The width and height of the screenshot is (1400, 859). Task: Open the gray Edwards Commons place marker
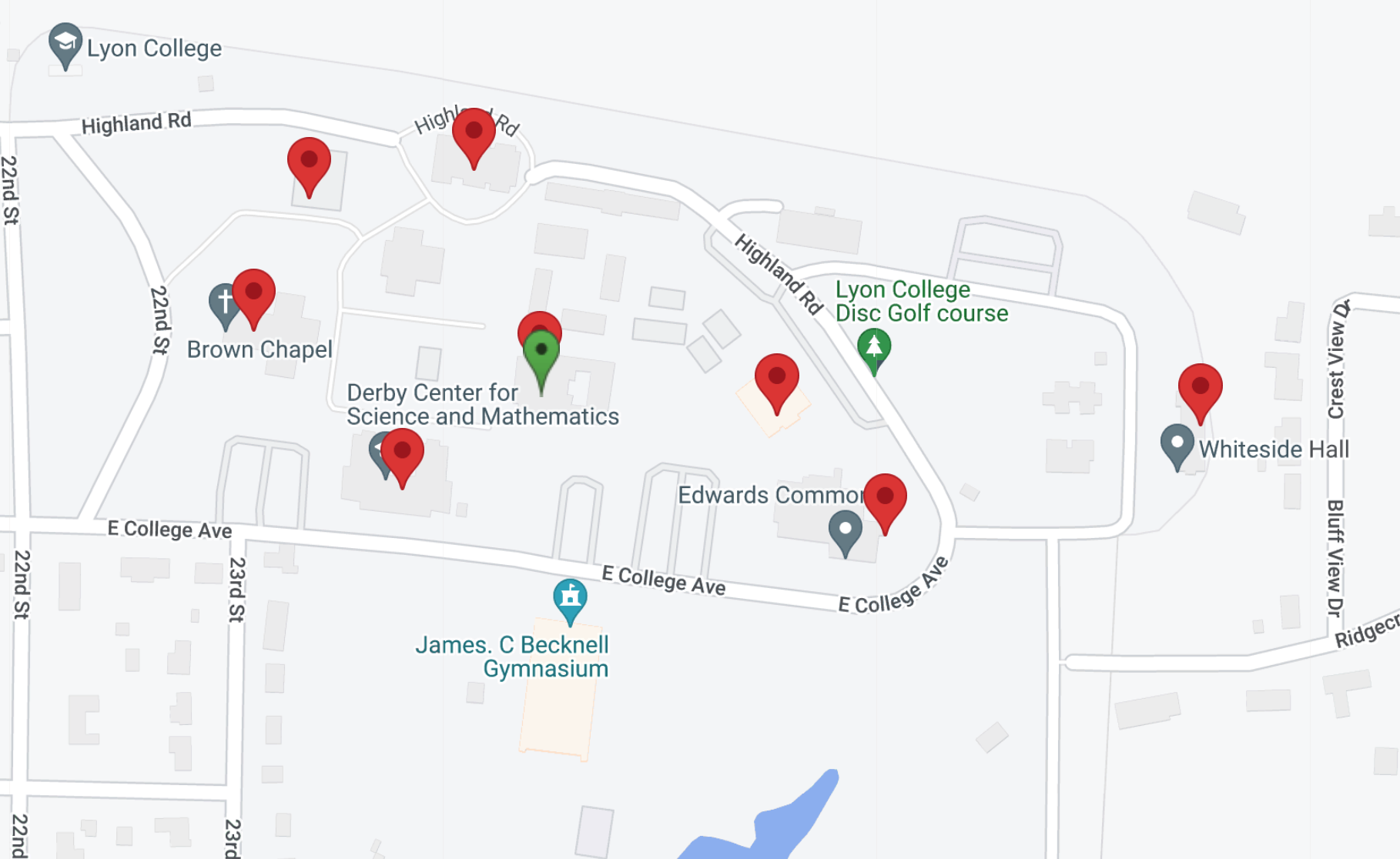tap(845, 530)
